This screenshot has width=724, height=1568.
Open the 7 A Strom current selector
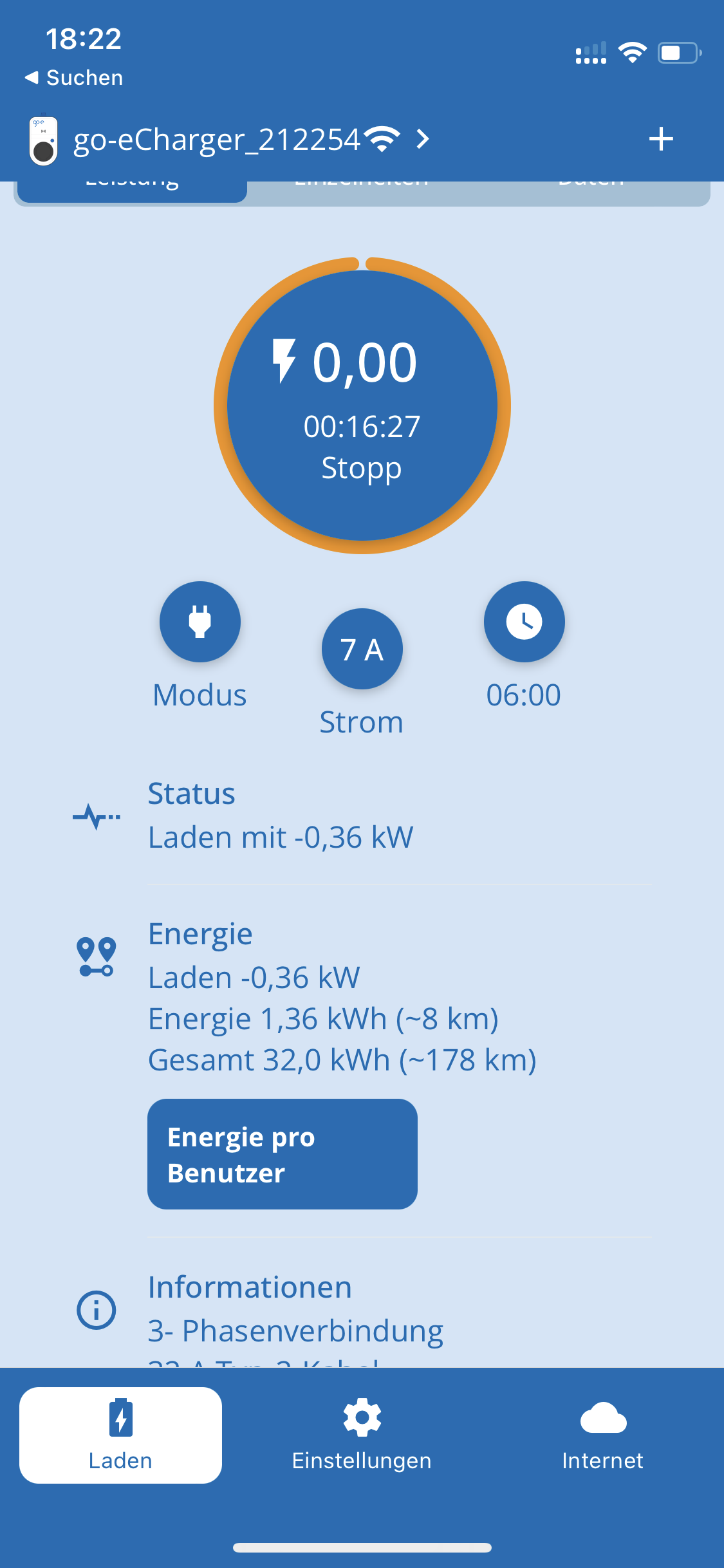click(x=362, y=649)
